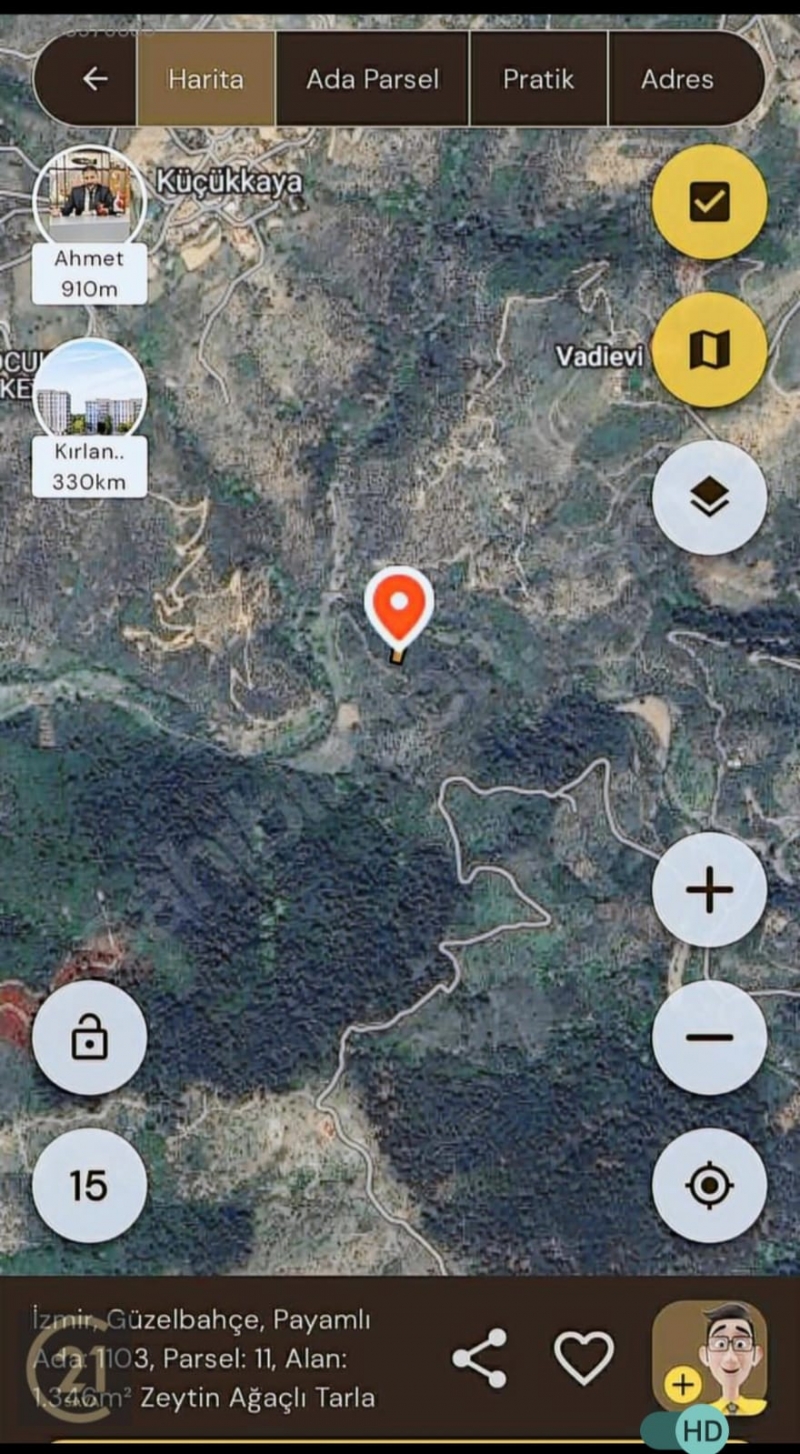Add parcel to favorites with heart

(x=584, y=1358)
